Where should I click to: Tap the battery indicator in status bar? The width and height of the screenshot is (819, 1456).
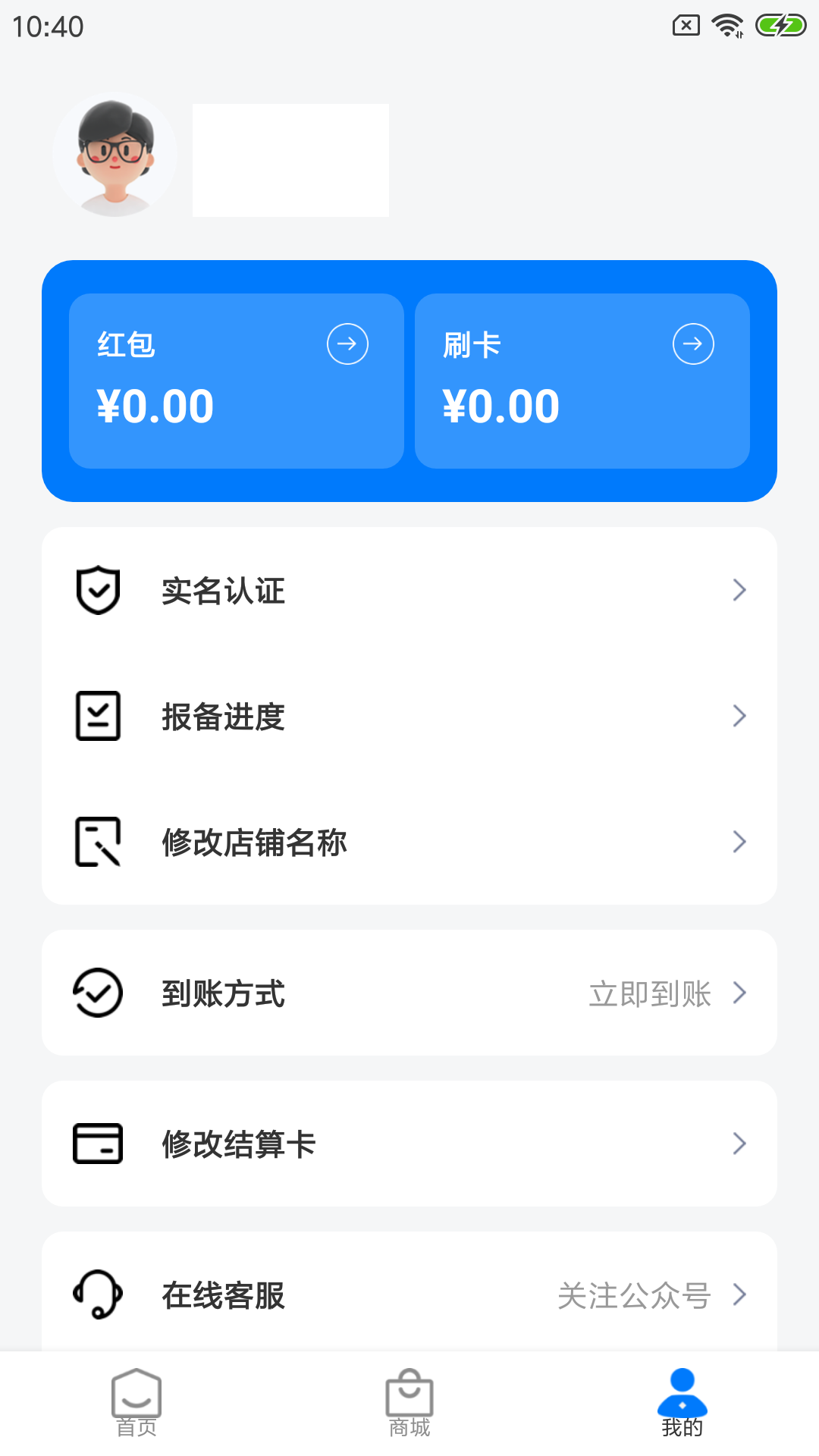tap(779, 26)
